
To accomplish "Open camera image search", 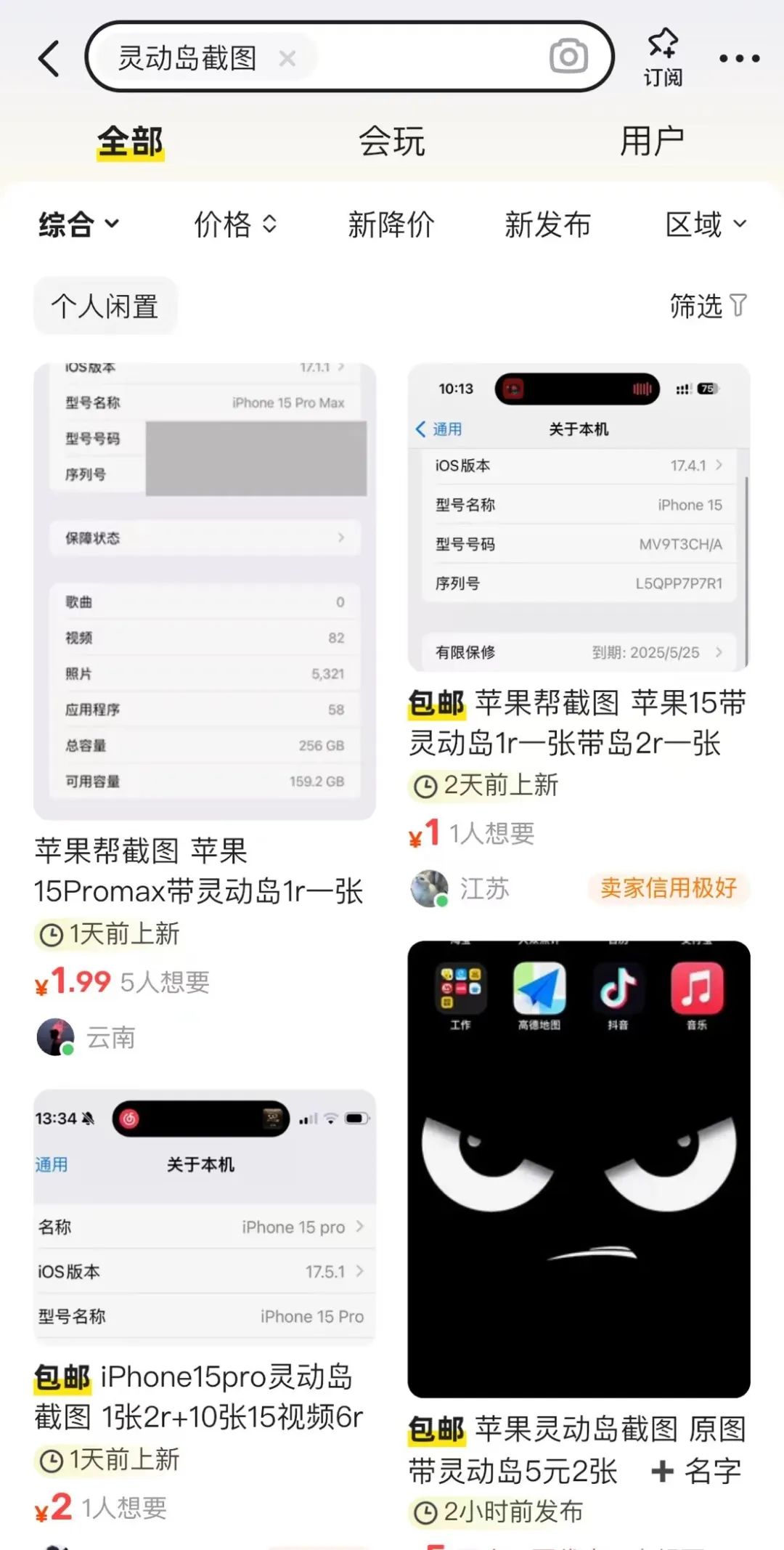I will click(x=568, y=57).
